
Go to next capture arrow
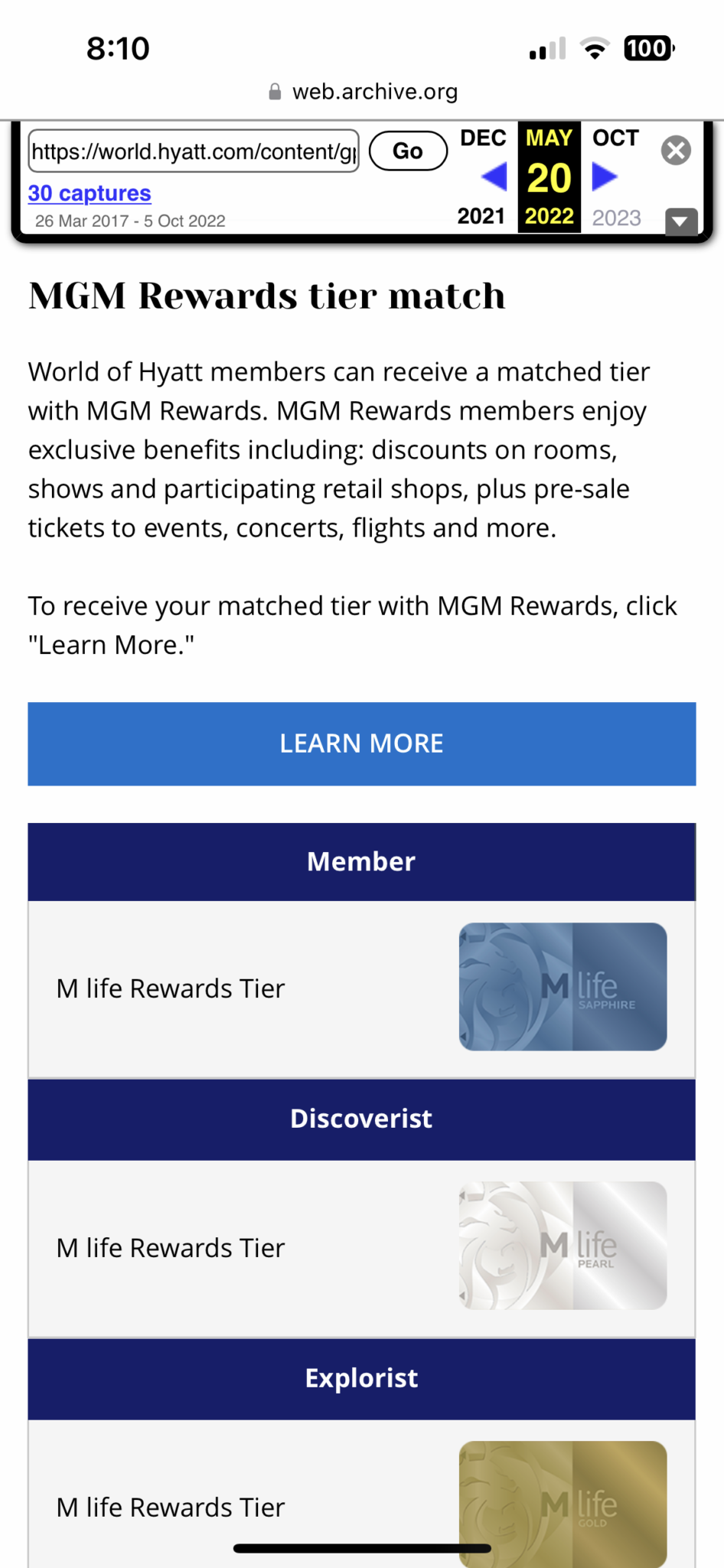pos(605,177)
